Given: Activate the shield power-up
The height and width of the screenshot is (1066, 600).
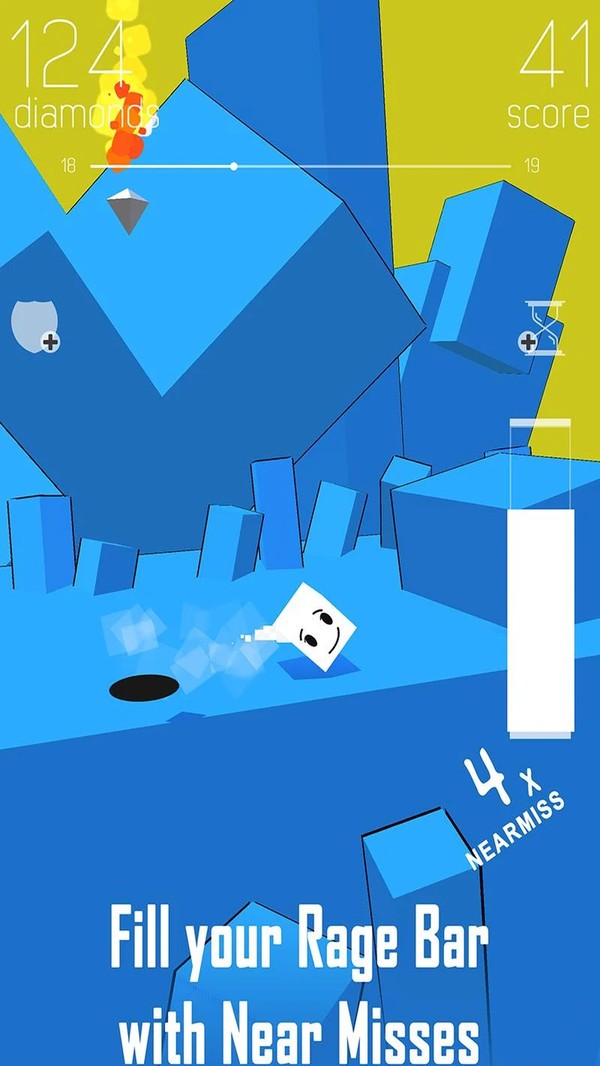Looking at the screenshot, I should [x=33, y=325].
